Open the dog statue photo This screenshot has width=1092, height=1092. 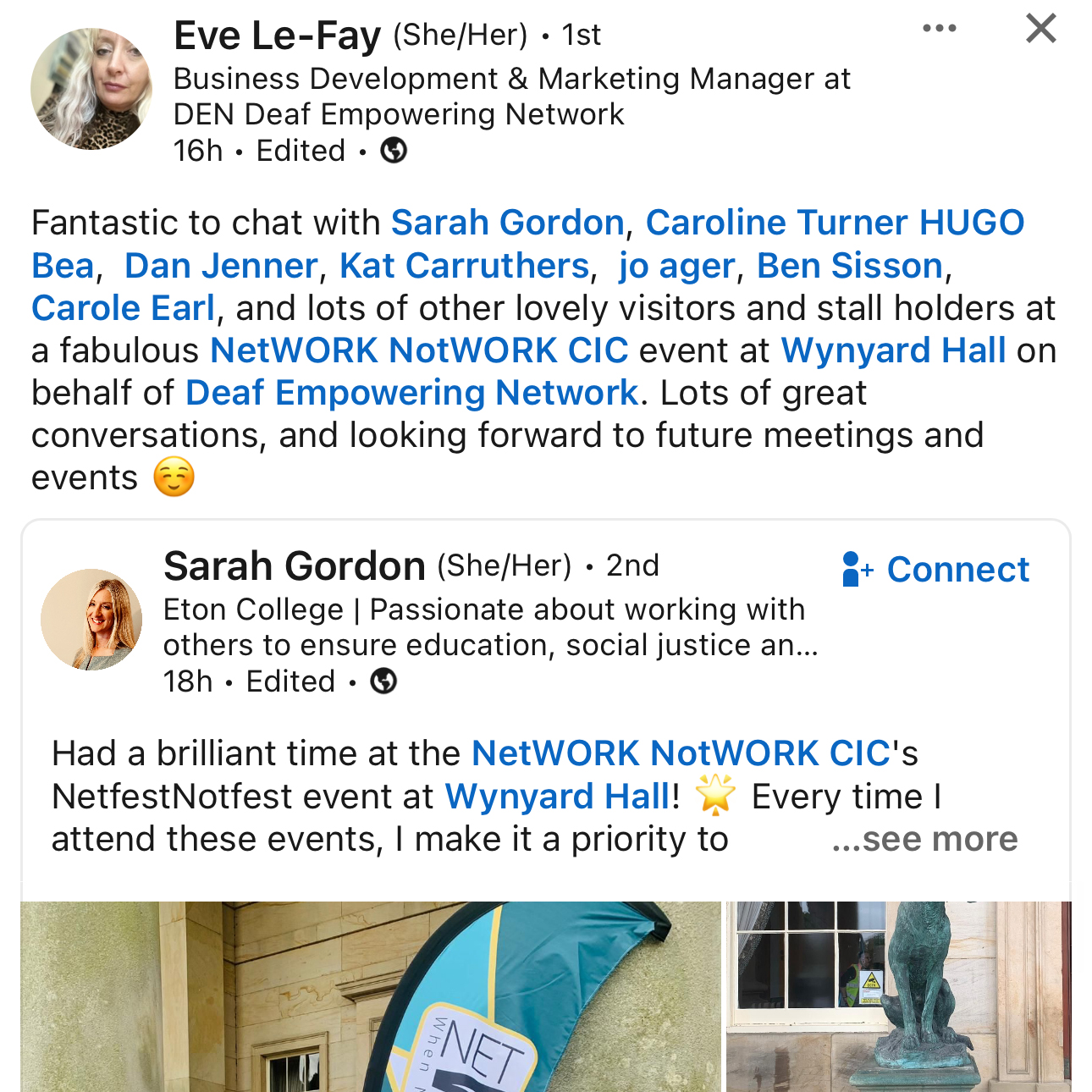[898, 996]
